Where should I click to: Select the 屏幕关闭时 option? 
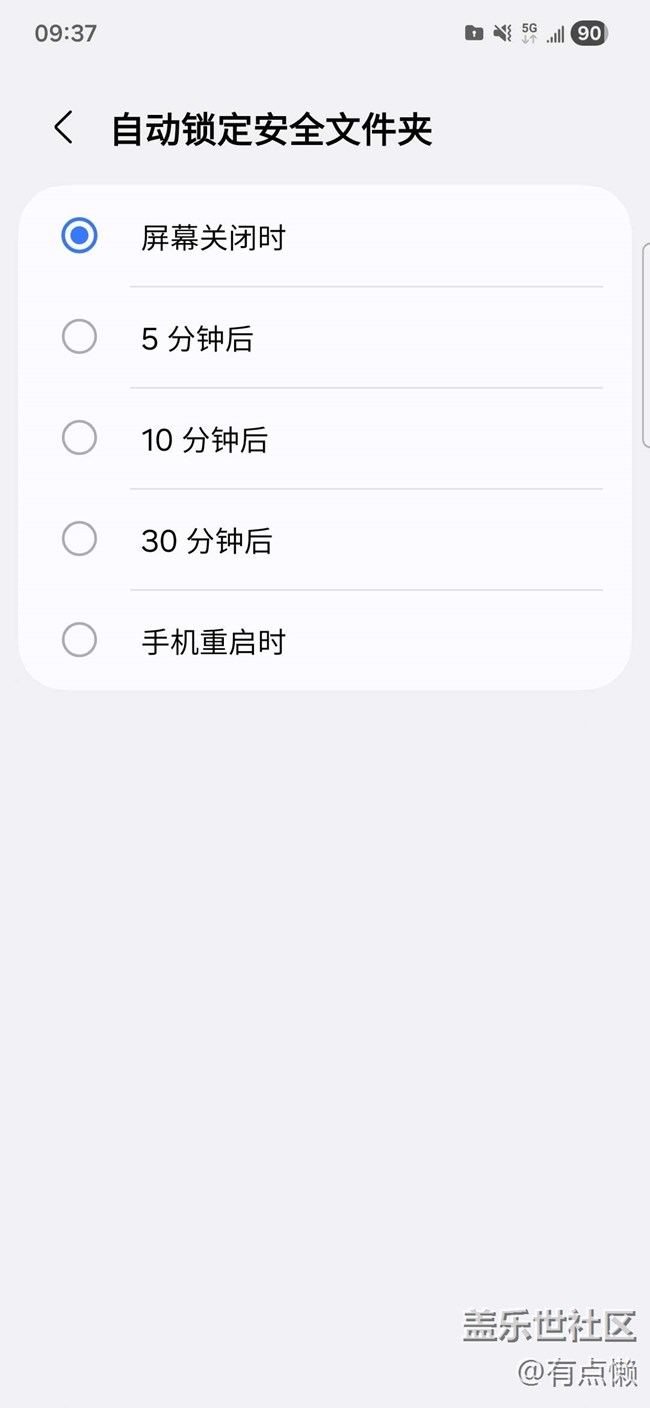click(x=80, y=237)
